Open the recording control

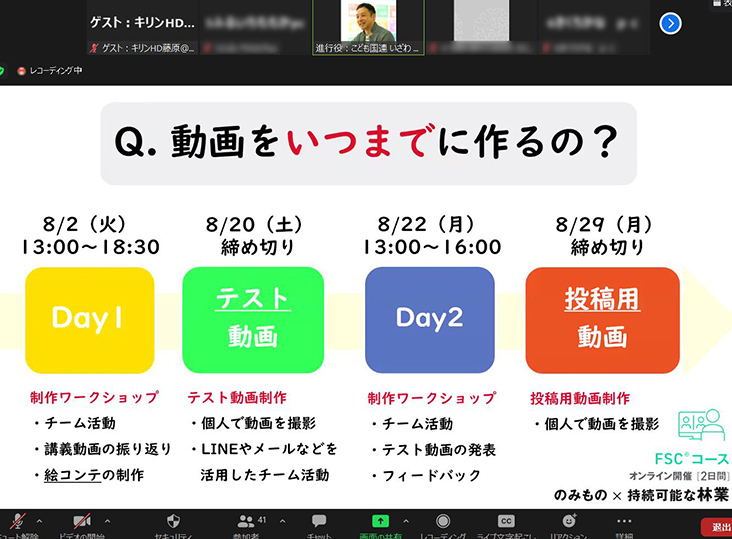pyautogui.click(x=443, y=524)
